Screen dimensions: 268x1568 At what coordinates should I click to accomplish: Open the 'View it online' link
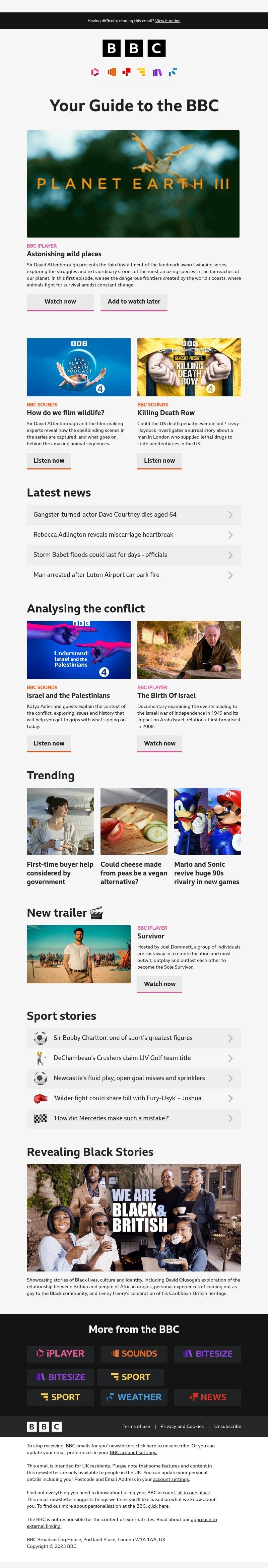167,21
